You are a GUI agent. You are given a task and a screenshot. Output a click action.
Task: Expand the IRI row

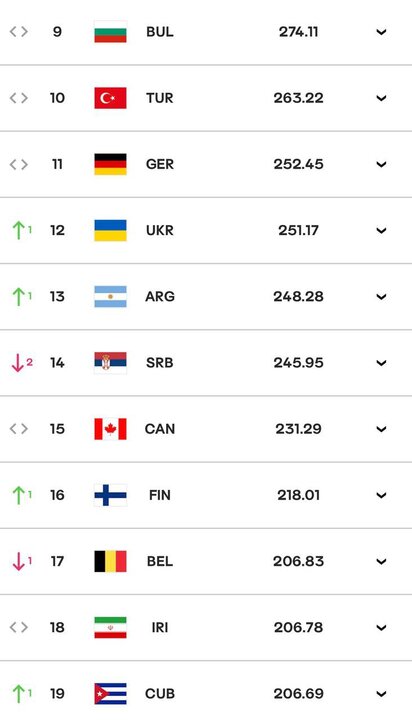coord(381,627)
